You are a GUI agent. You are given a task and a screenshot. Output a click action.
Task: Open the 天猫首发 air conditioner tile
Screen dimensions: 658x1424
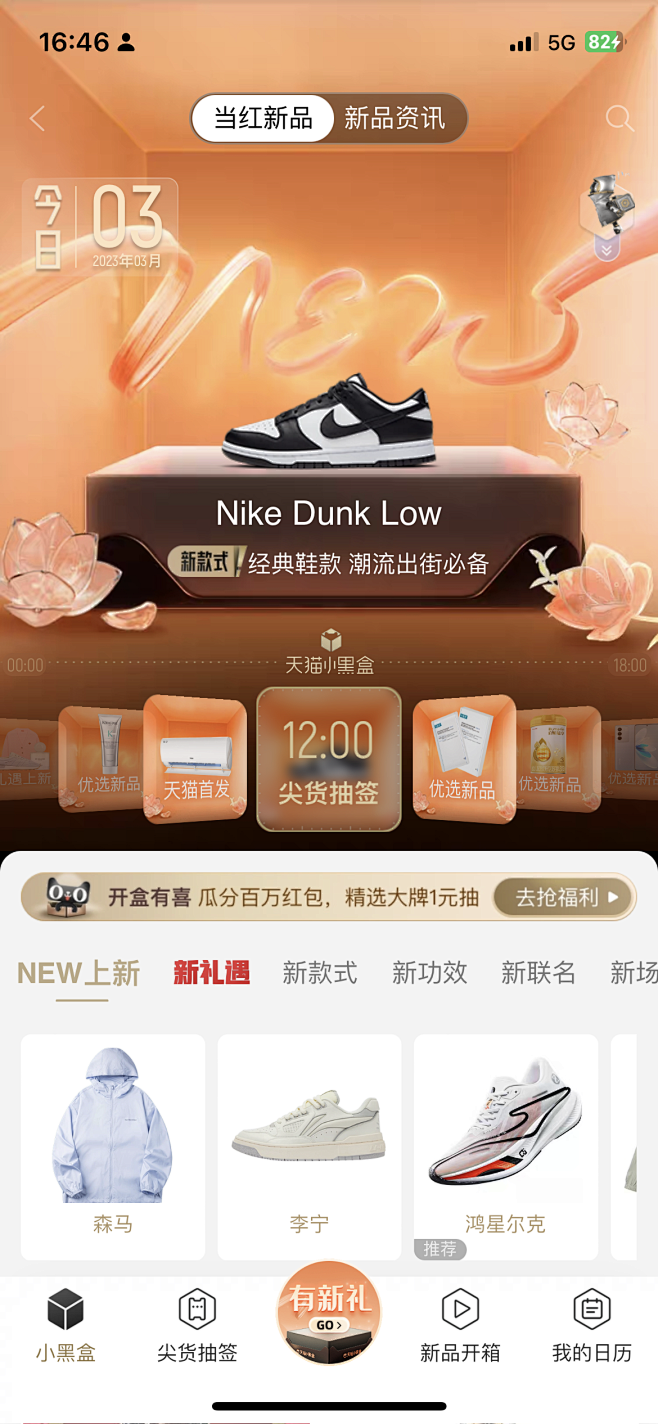(196, 760)
